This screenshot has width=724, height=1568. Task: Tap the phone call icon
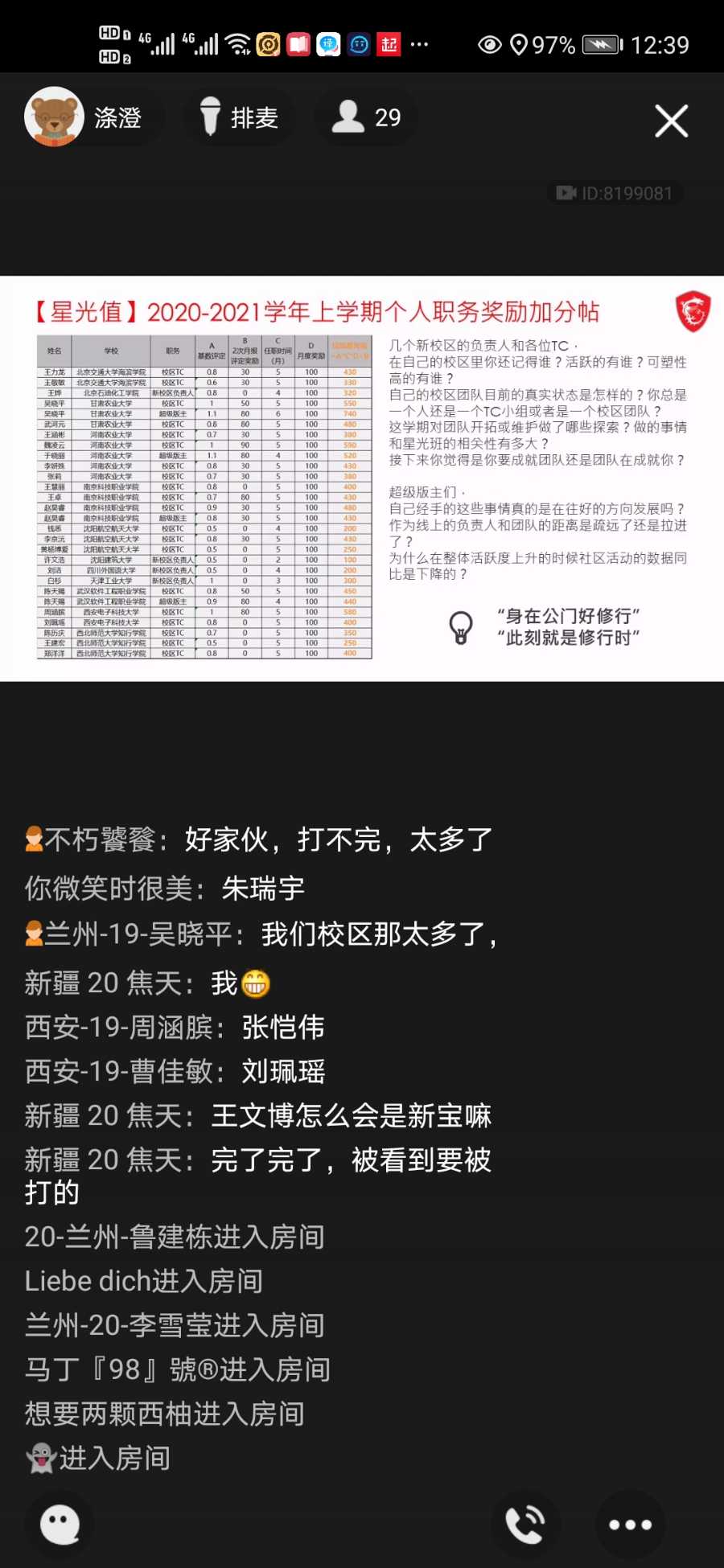tap(524, 1524)
